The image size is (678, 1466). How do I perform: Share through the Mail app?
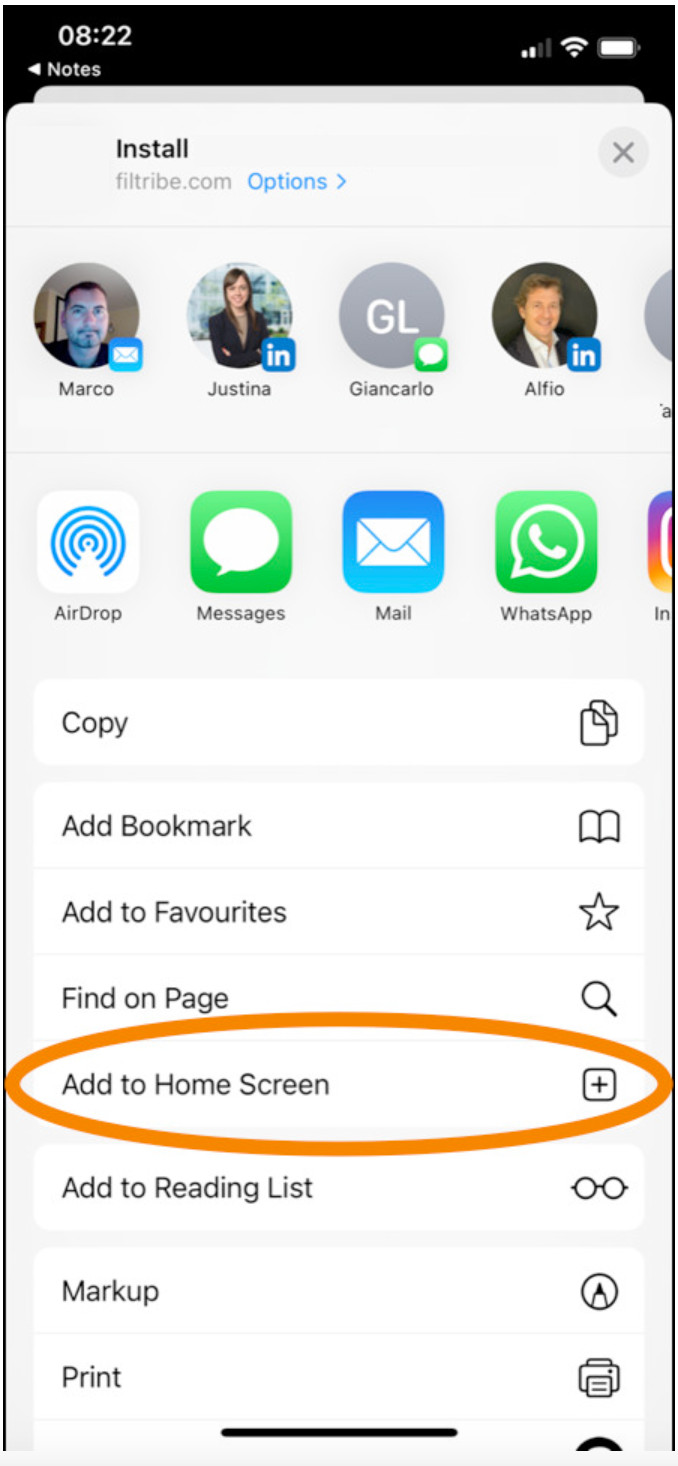[393, 543]
